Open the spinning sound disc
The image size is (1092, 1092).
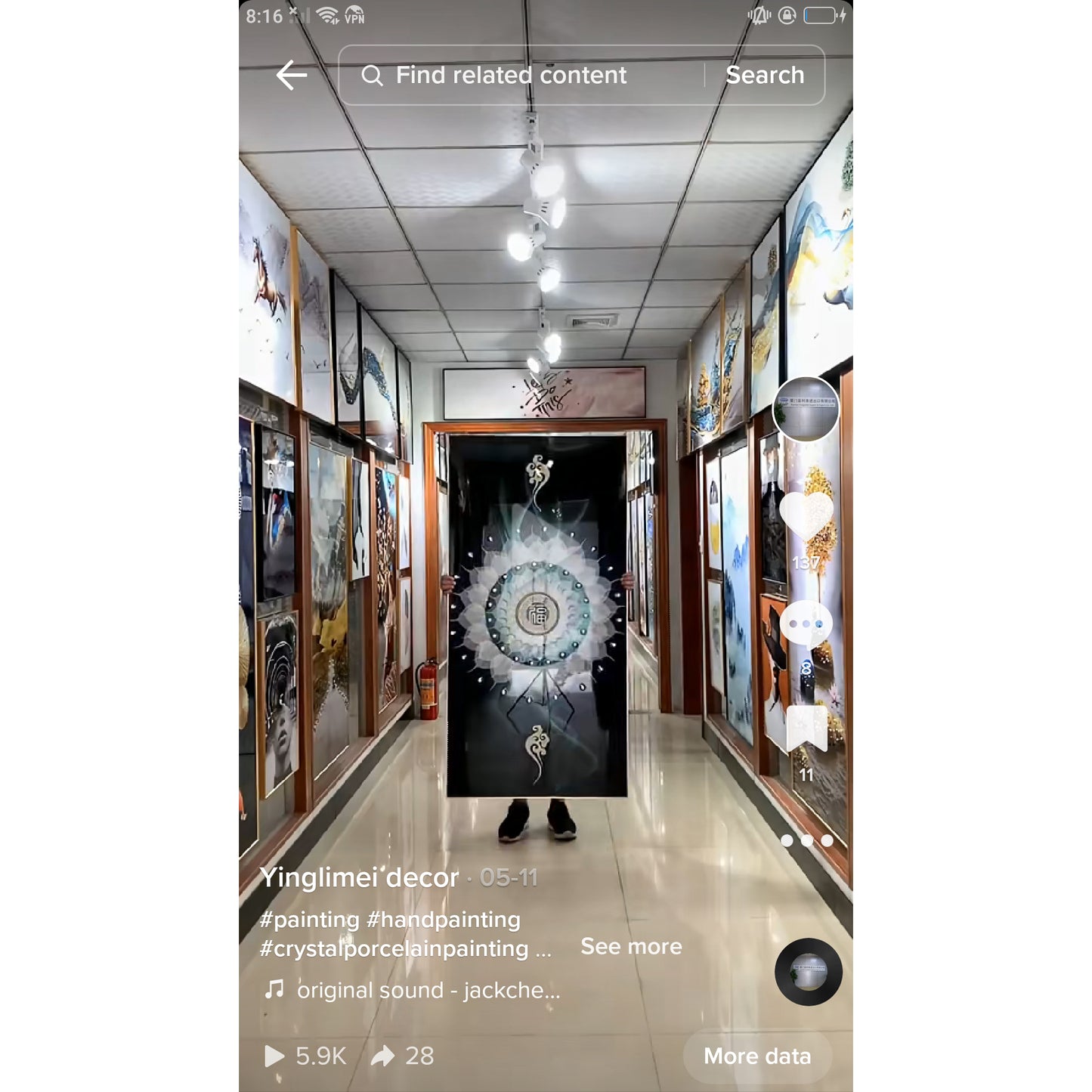808,972
